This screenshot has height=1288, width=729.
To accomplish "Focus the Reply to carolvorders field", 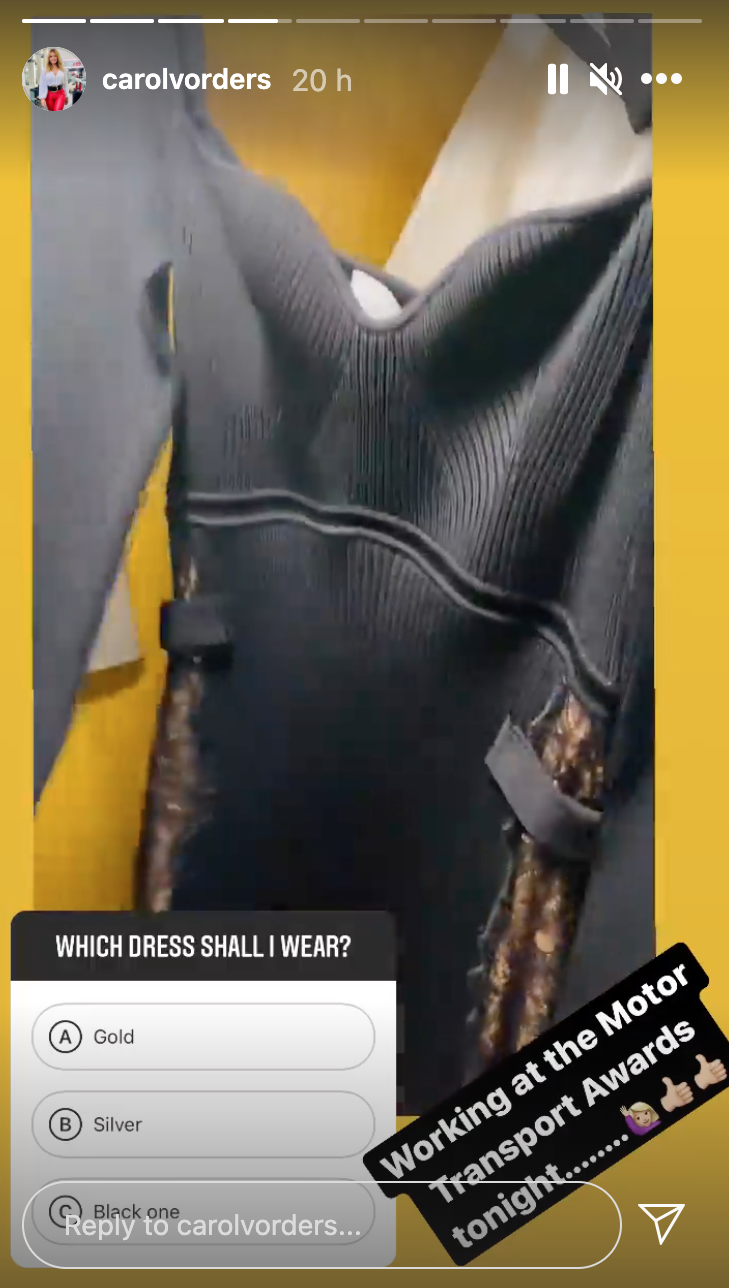I will 320,1225.
